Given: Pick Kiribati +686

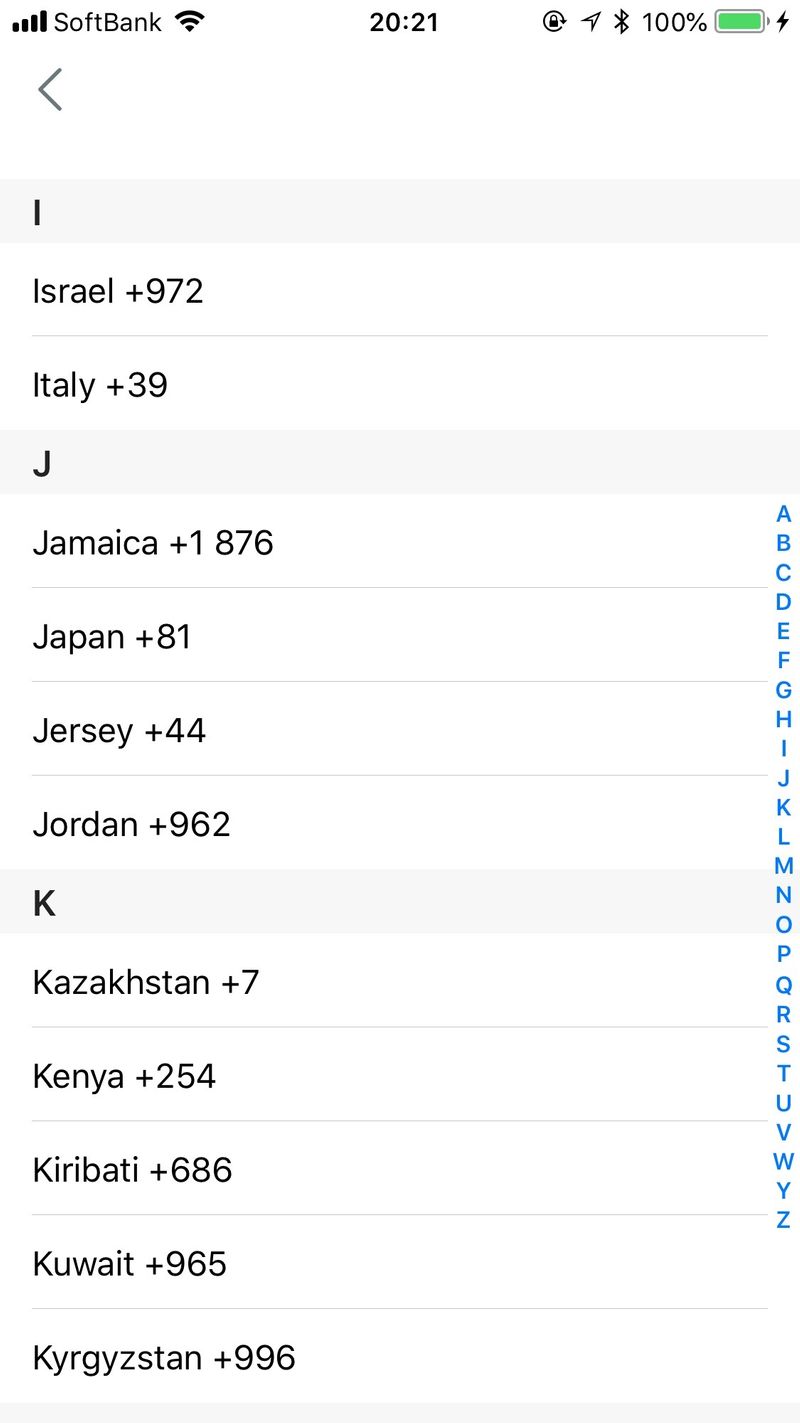Looking at the screenshot, I should click(x=132, y=1170).
